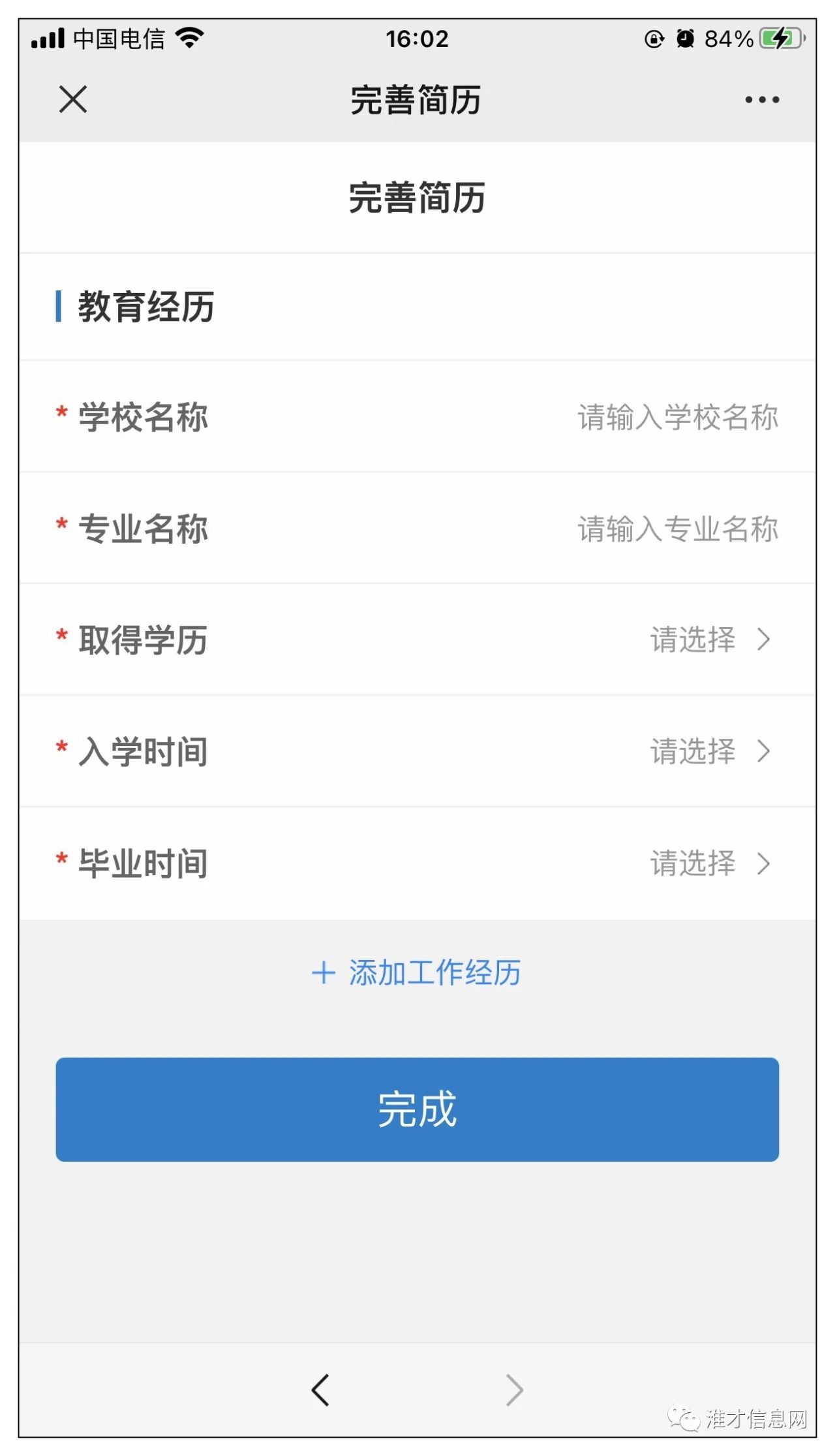Viewport: 835px width, 1456px height.
Task: Tap the 完成 button
Action: (x=417, y=1109)
